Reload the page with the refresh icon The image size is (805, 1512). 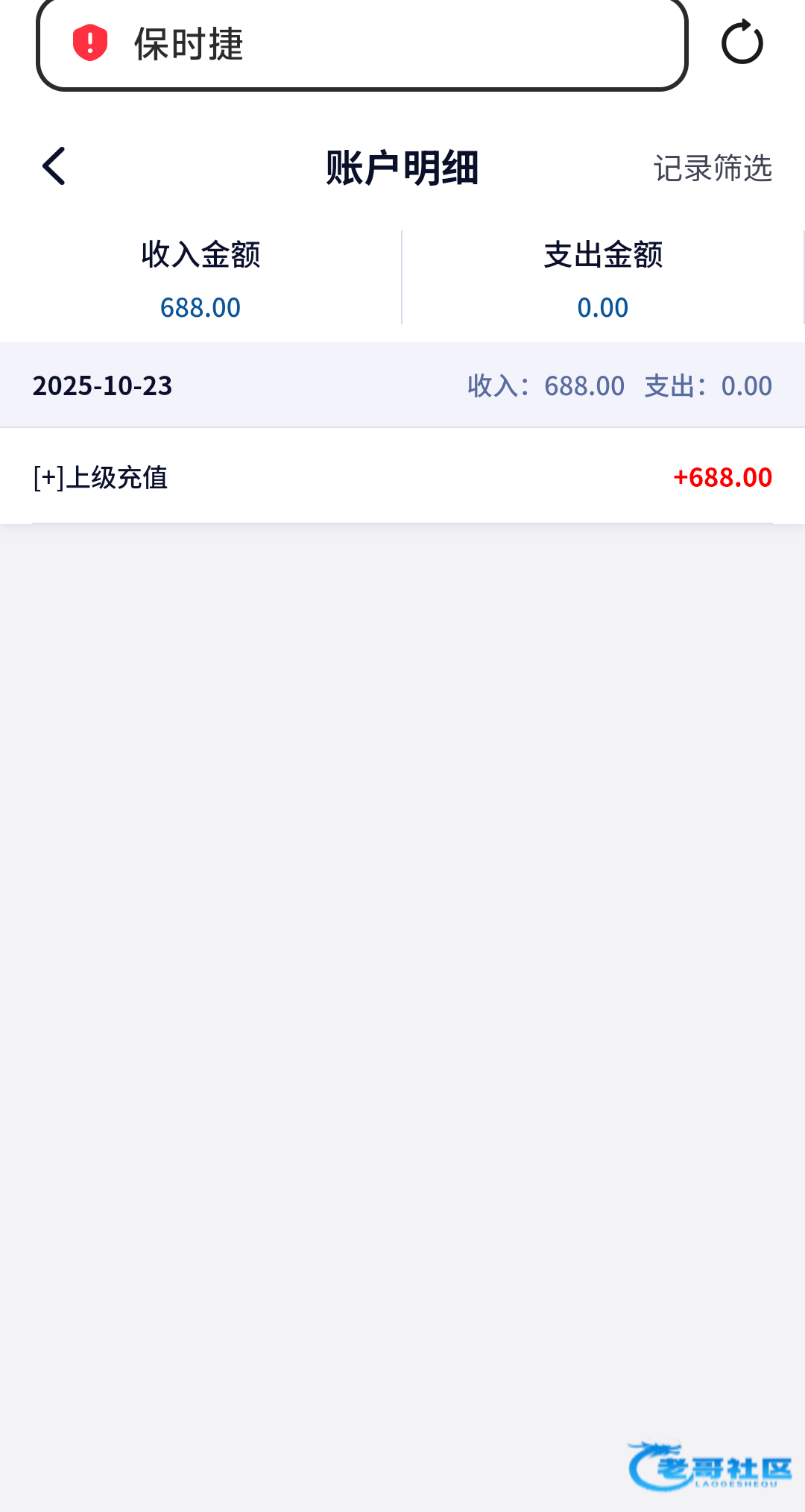tap(742, 42)
